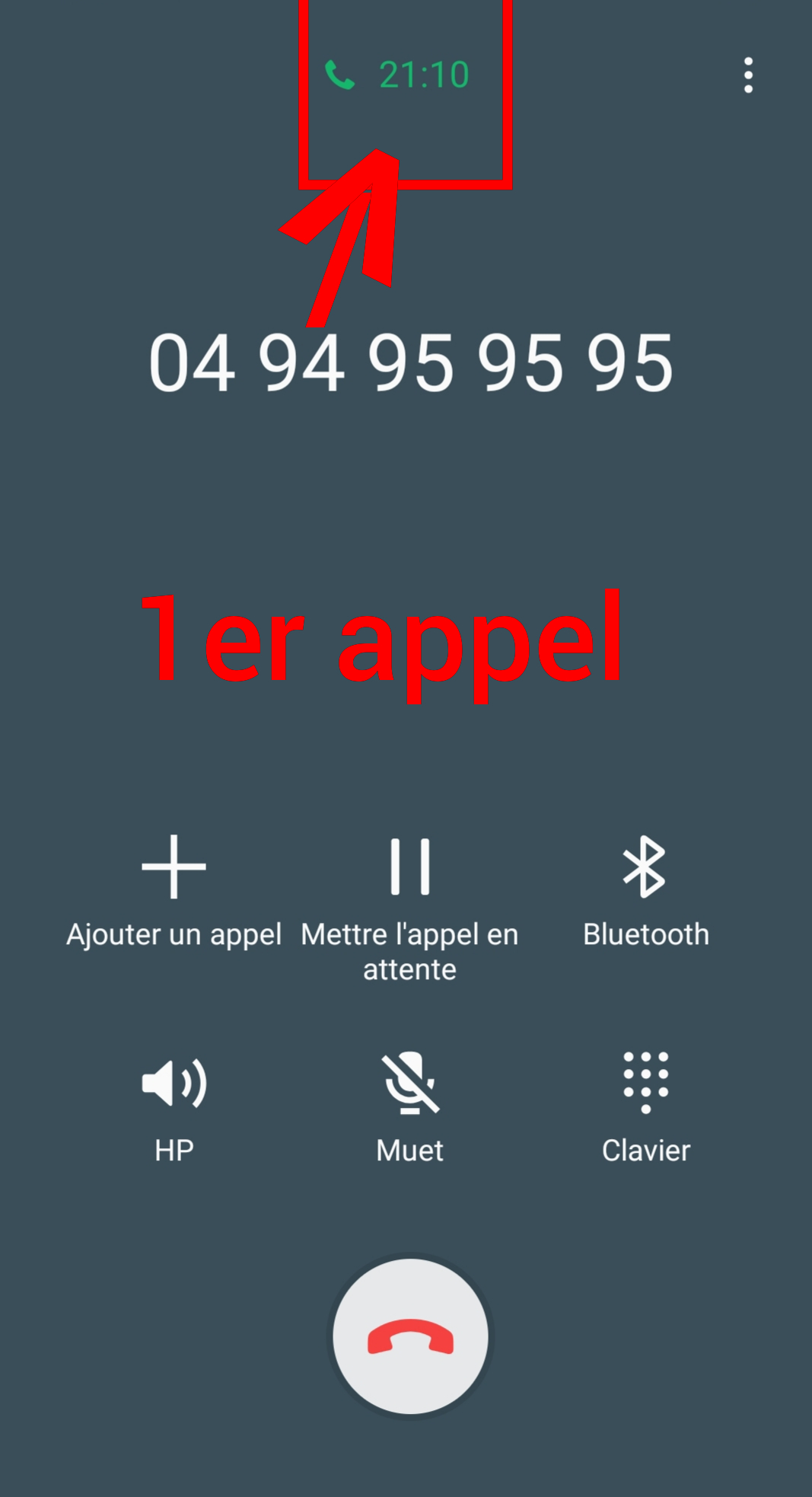Hang up with the red end-call button

pyautogui.click(x=410, y=1337)
